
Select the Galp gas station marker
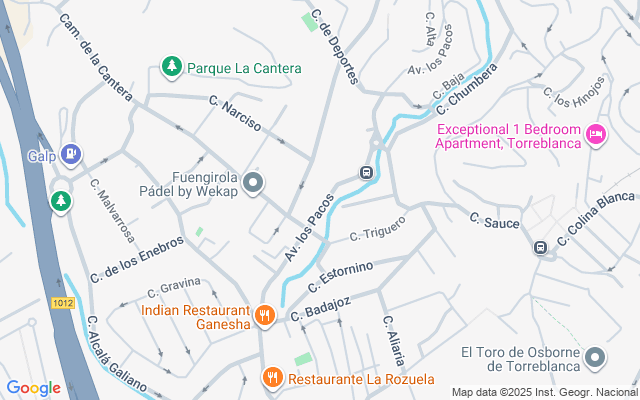coord(70,155)
